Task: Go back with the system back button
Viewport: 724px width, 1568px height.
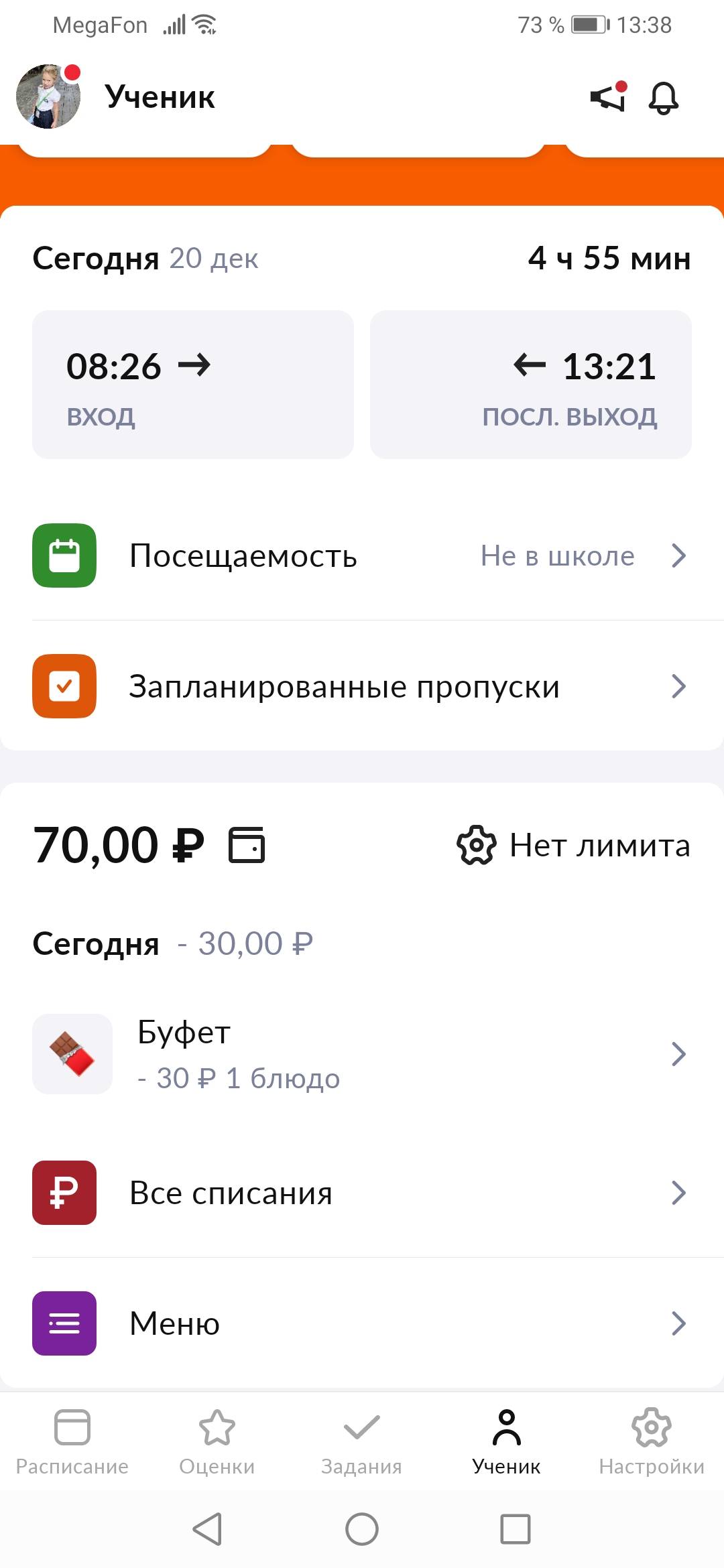Action: 208,1529
